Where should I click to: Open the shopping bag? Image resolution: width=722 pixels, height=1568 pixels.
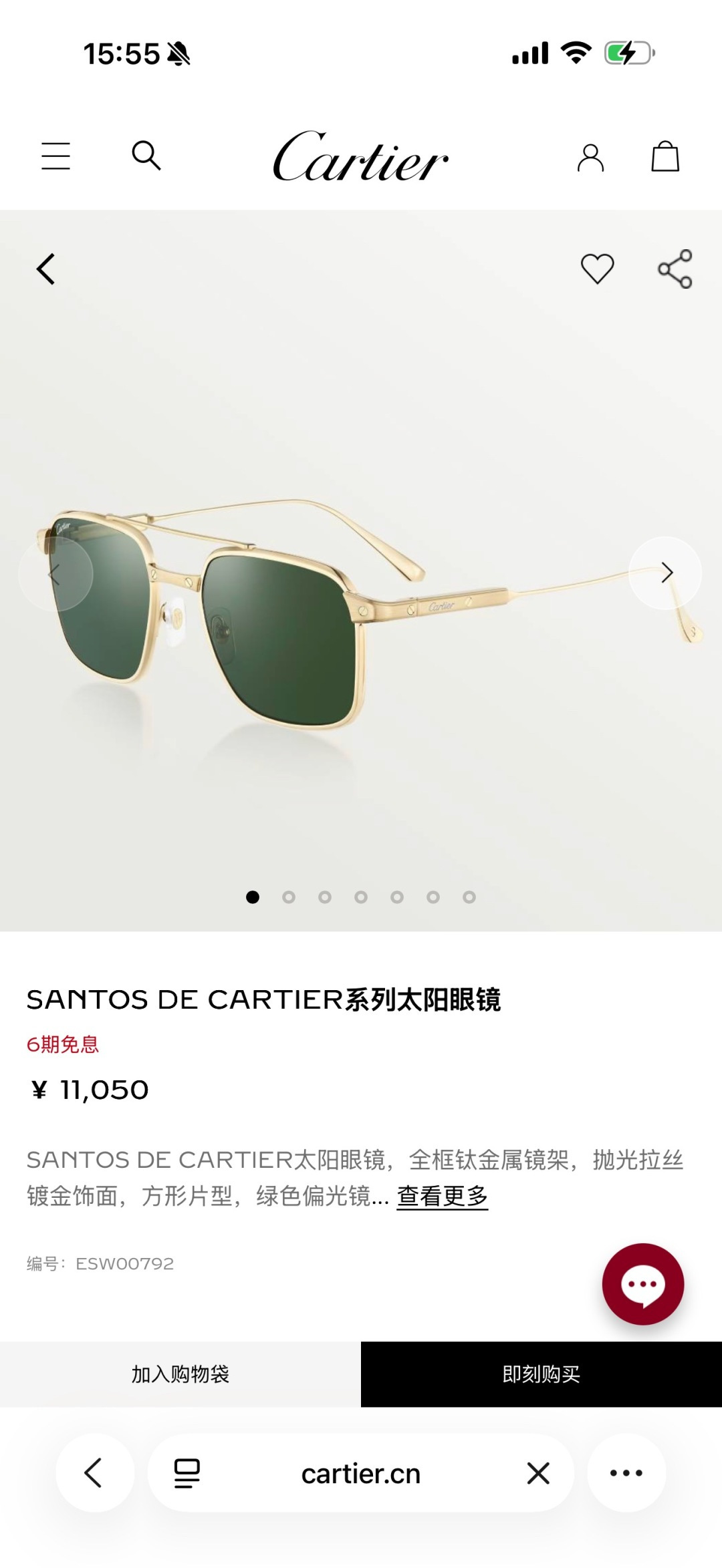[x=665, y=156]
